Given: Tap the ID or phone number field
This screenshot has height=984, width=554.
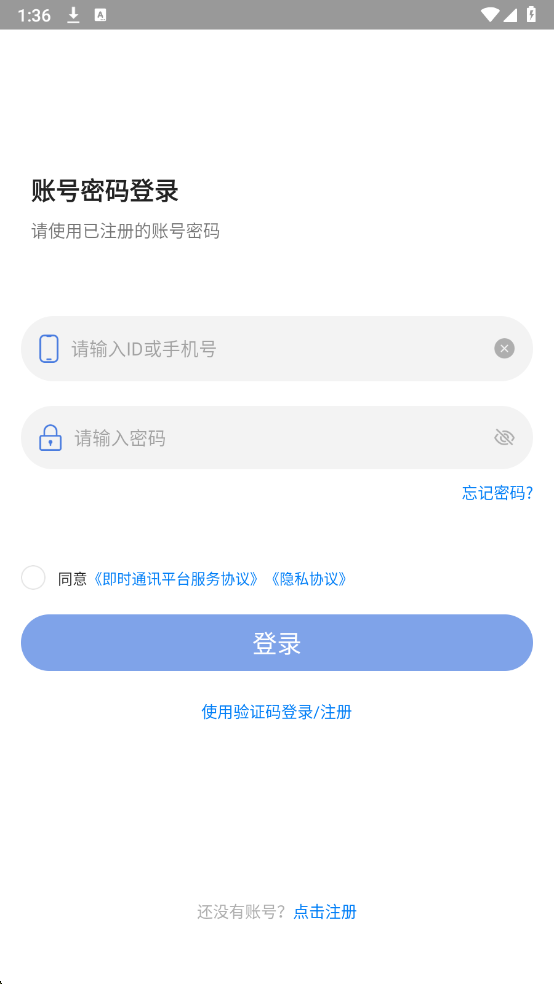Looking at the screenshot, I should pyautogui.click(x=277, y=348).
